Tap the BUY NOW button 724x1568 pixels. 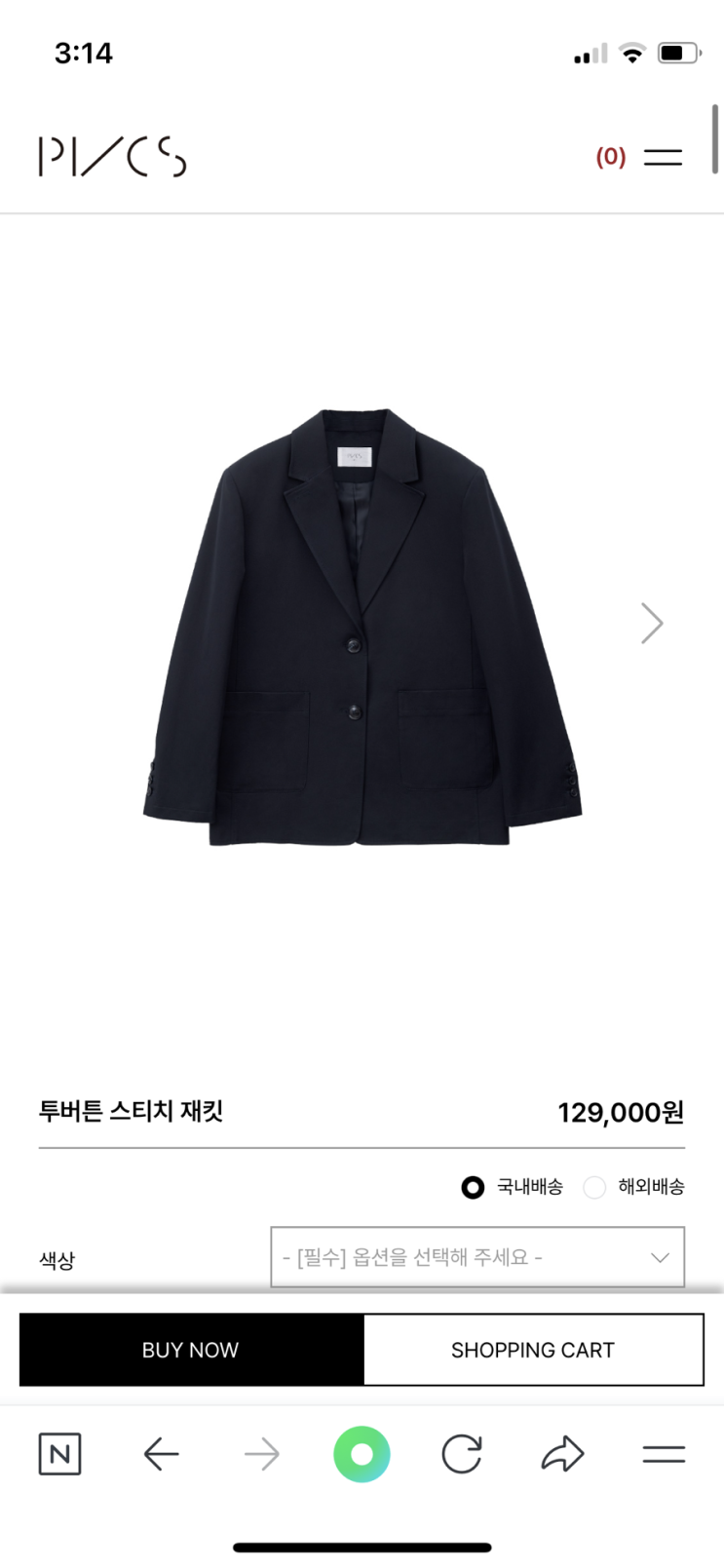[x=191, y=1350]
